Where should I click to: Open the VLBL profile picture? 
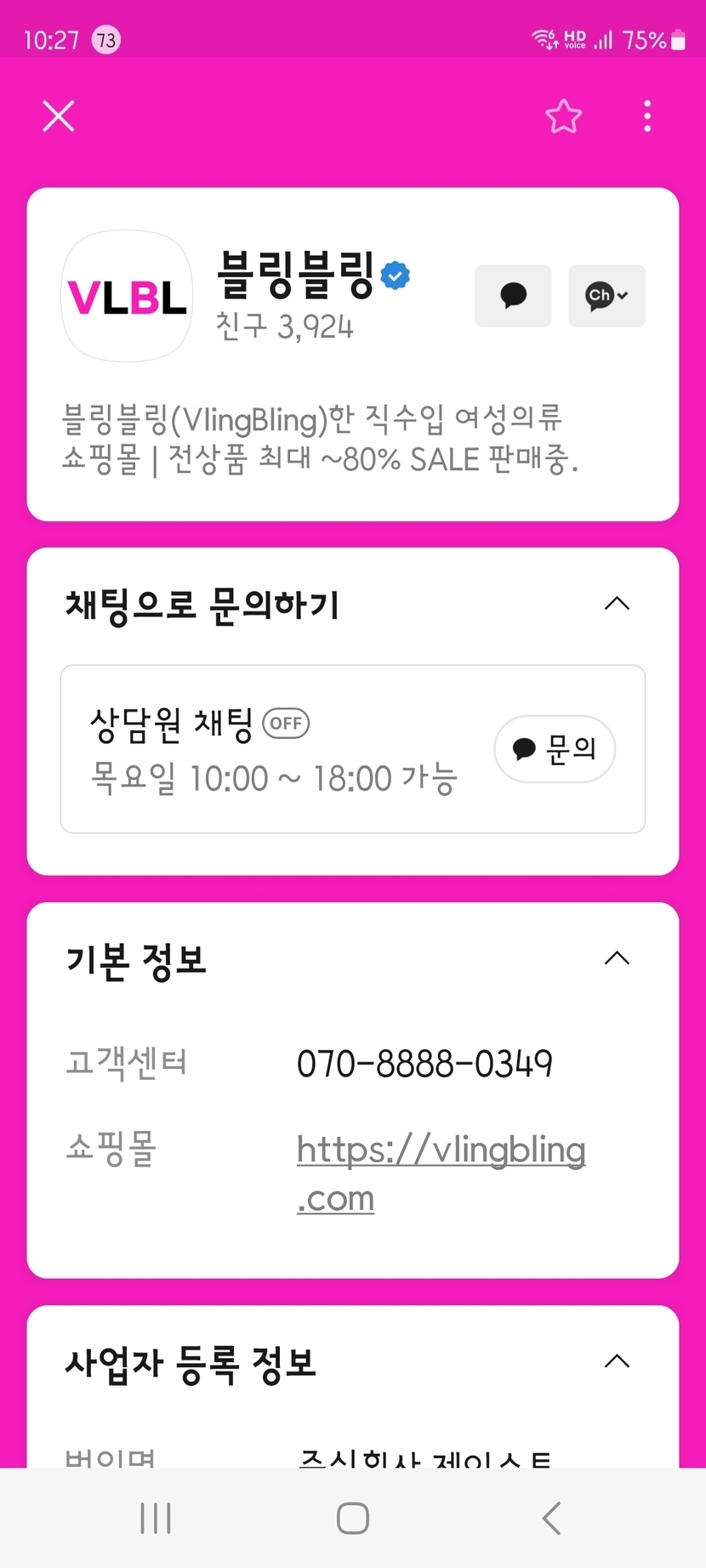click(x=127, y=296)
